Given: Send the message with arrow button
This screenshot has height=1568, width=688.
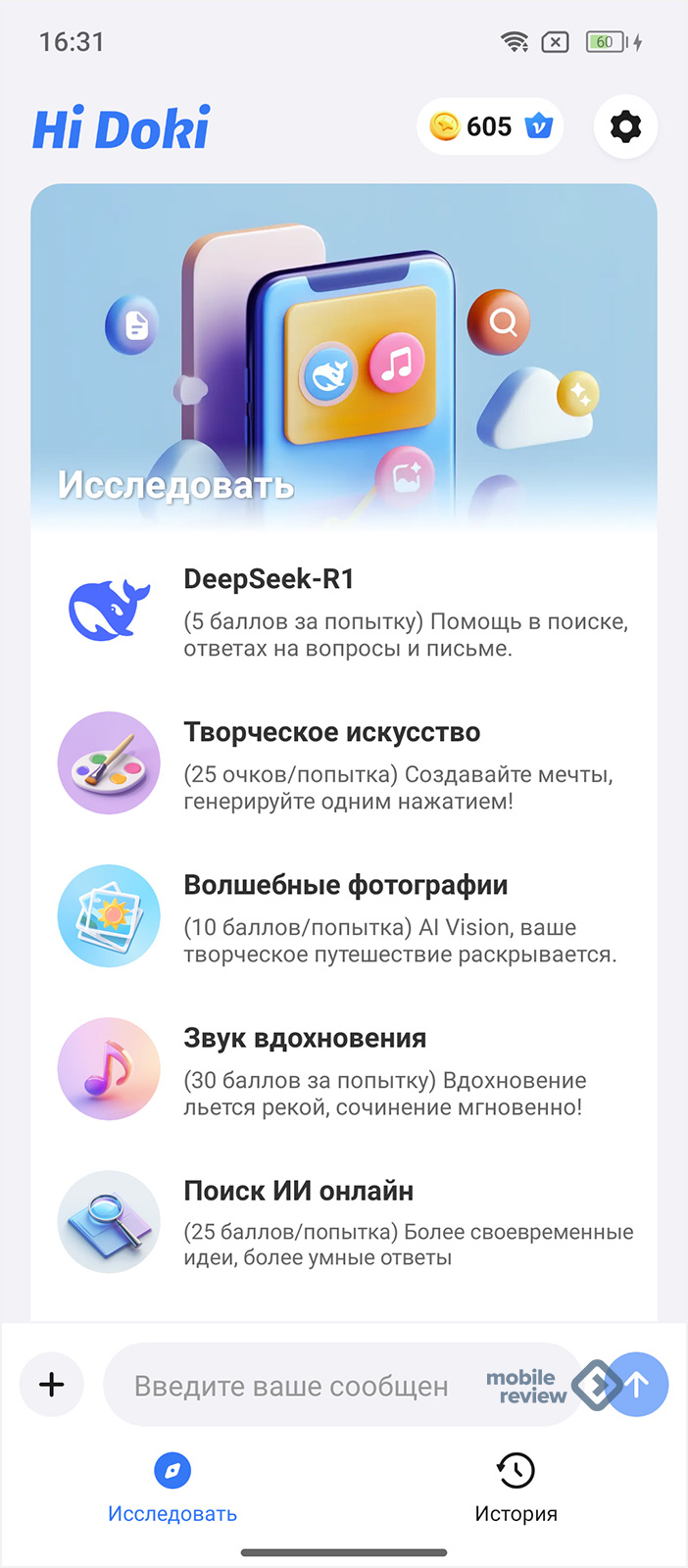Looking at the screenshot, I should pyautogui.click(x=637, y=1385).
